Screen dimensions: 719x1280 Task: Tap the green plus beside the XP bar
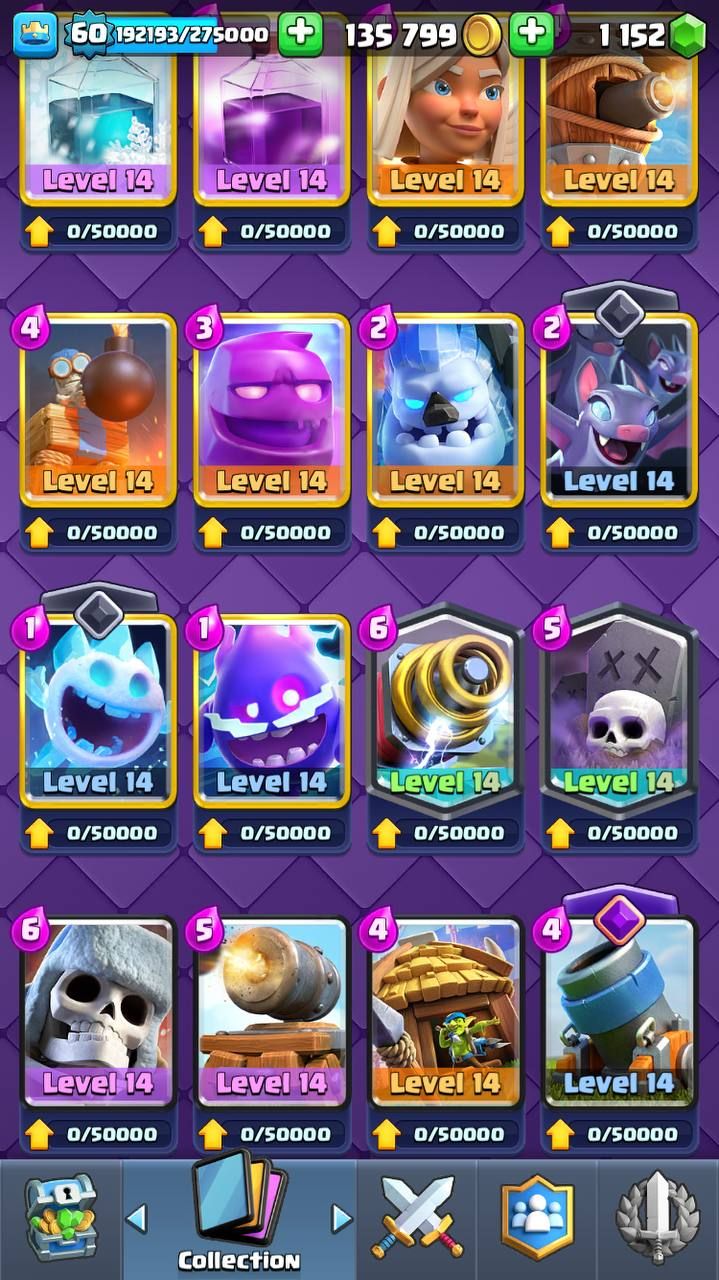(300, 35)
